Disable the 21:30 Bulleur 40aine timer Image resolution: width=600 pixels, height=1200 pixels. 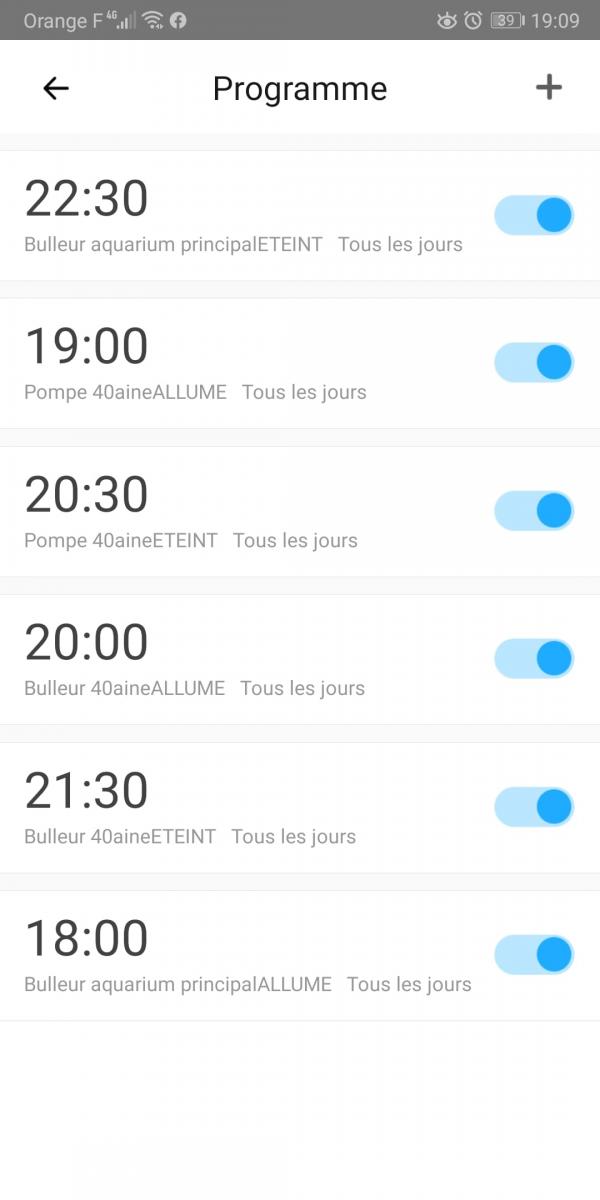(x=534, y=807)
